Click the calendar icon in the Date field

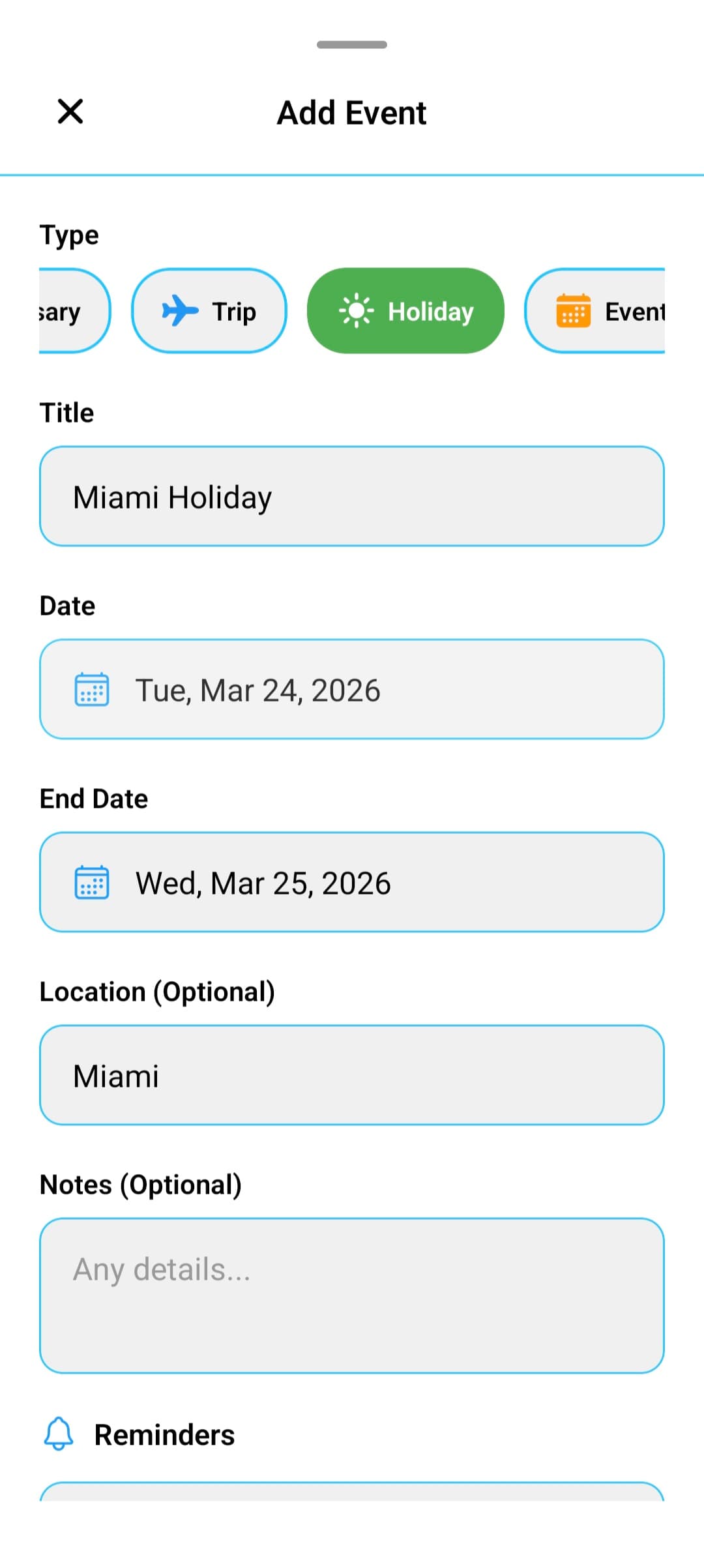[91, 689]
